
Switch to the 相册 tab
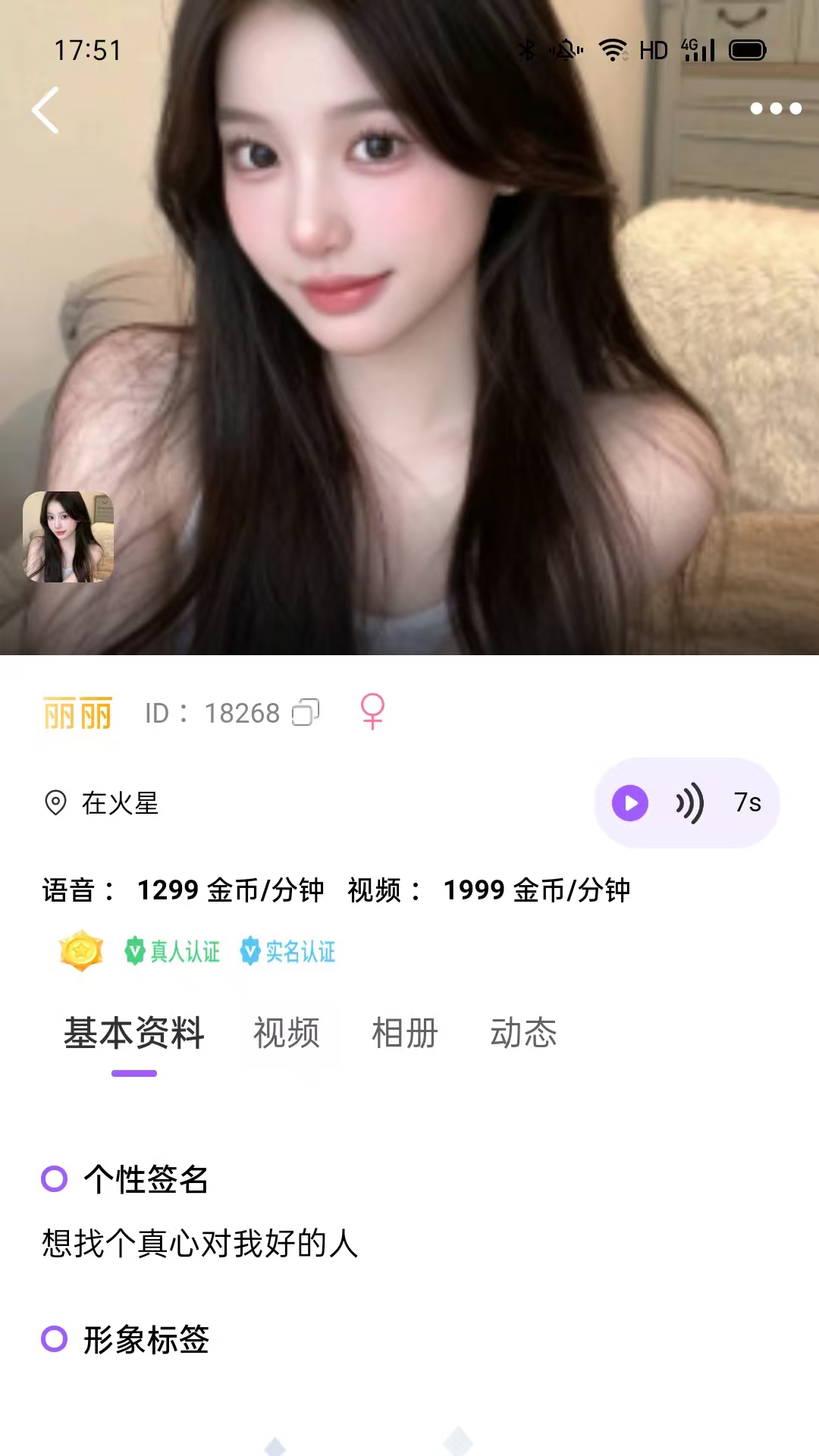pos(405,1034)
